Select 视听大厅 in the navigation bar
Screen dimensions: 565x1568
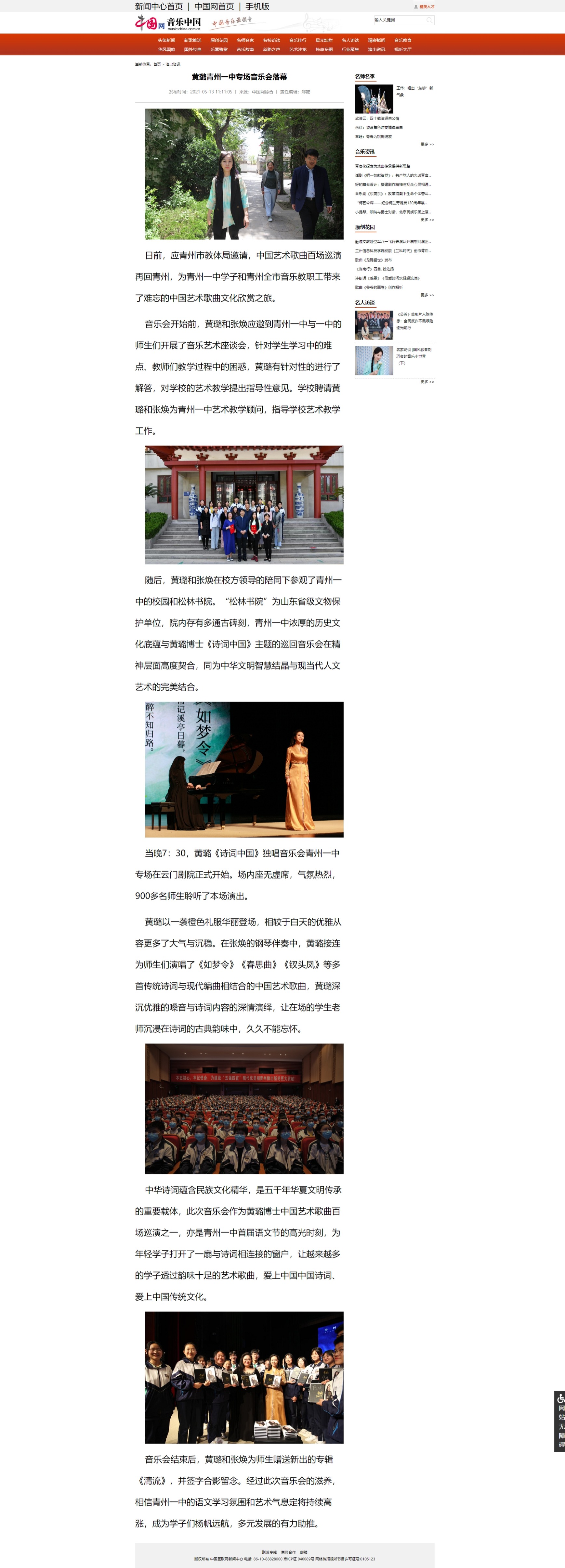pyautogui.click(x=402, y=50)
